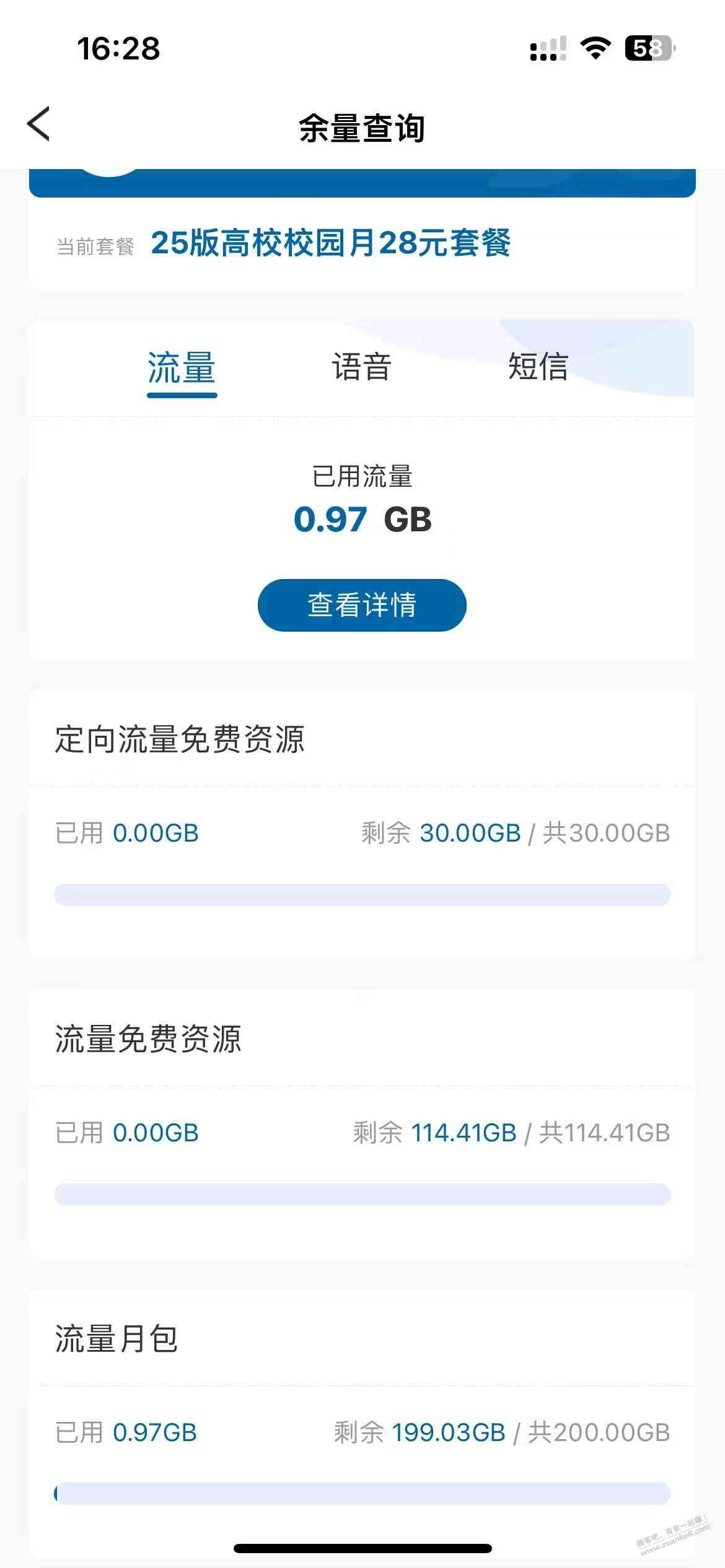Screen dimensions: 725x1568
Task: Switch to the 语音 tab
Action: 361,367
